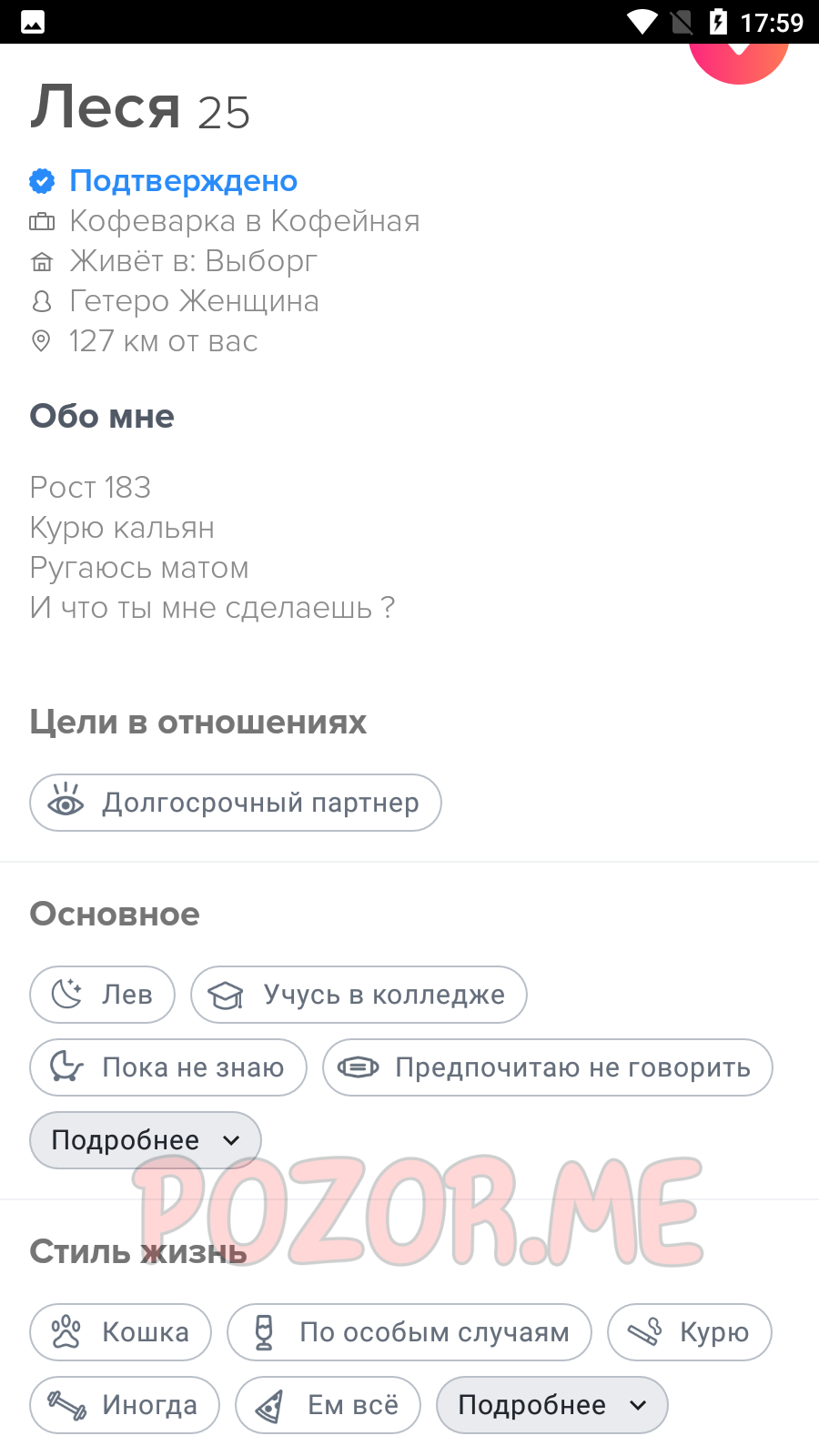This screenshot has width=819, height=1456.
Task: Select the Пока не знаю chip
Action: [168, 1067]
